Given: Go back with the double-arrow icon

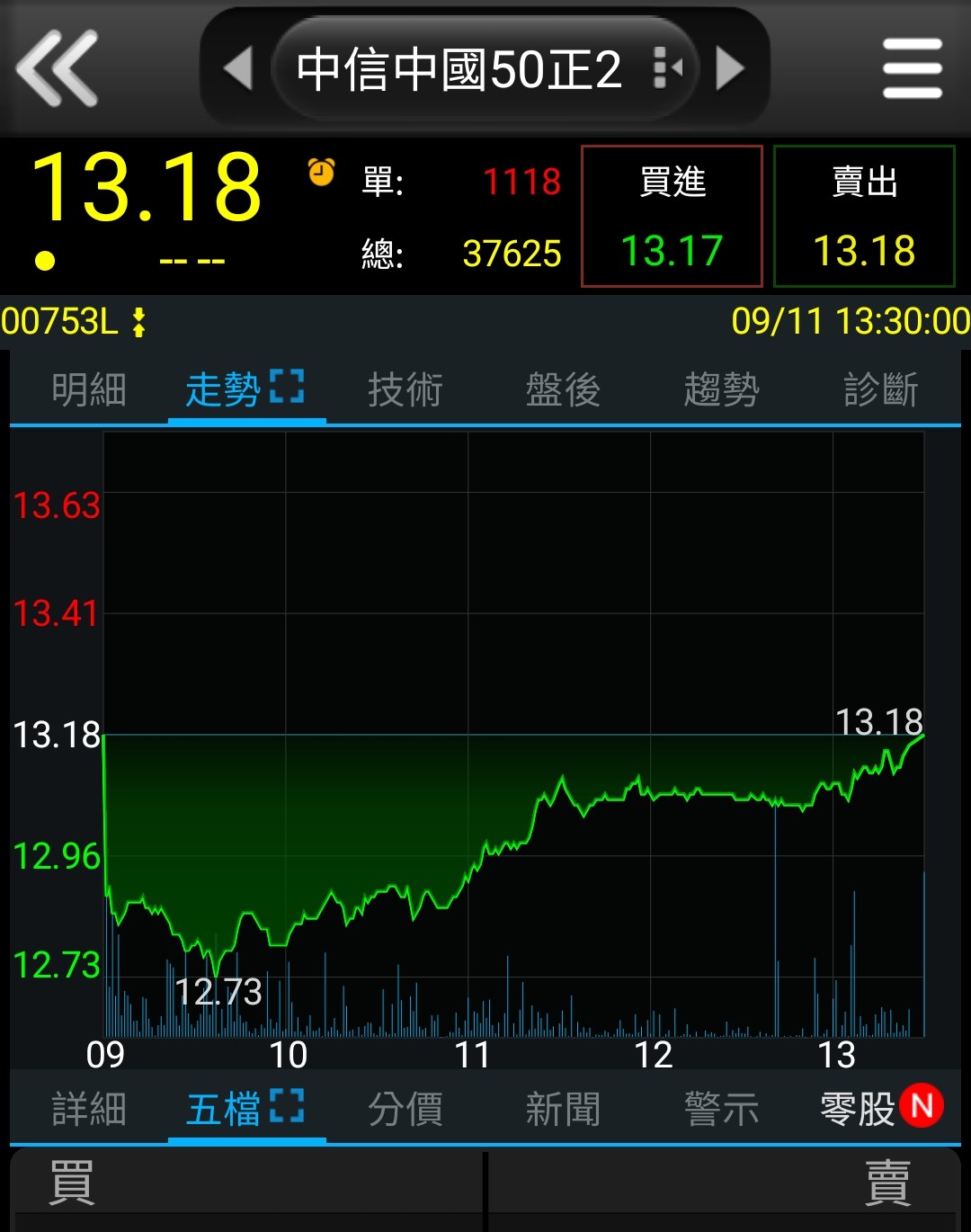Looking at the screenshot, I should (57, 68).
